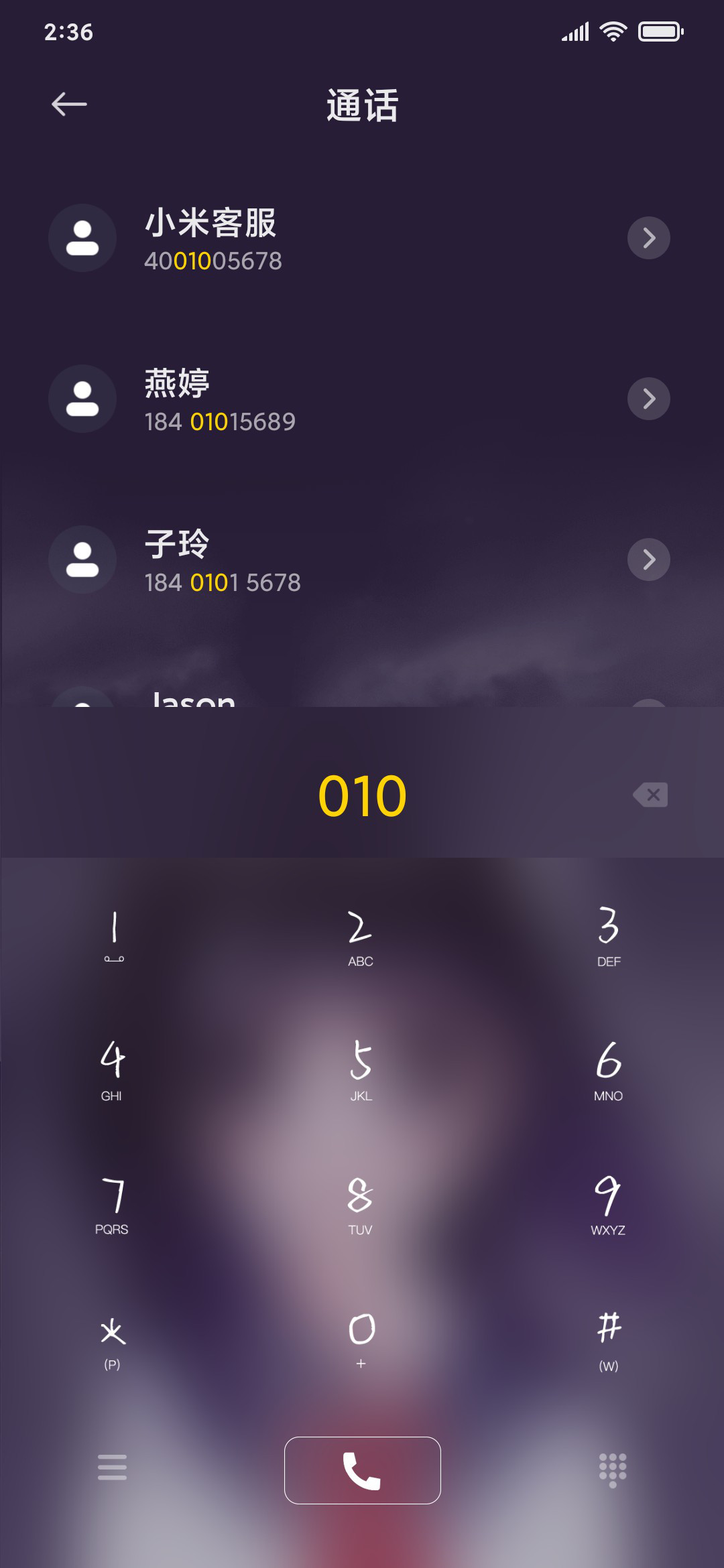Enter digit 7 PQRS
Image resolution: width=724 pixels, height=1568 pixels.
pyautogui.click(x=112, y=1204)
